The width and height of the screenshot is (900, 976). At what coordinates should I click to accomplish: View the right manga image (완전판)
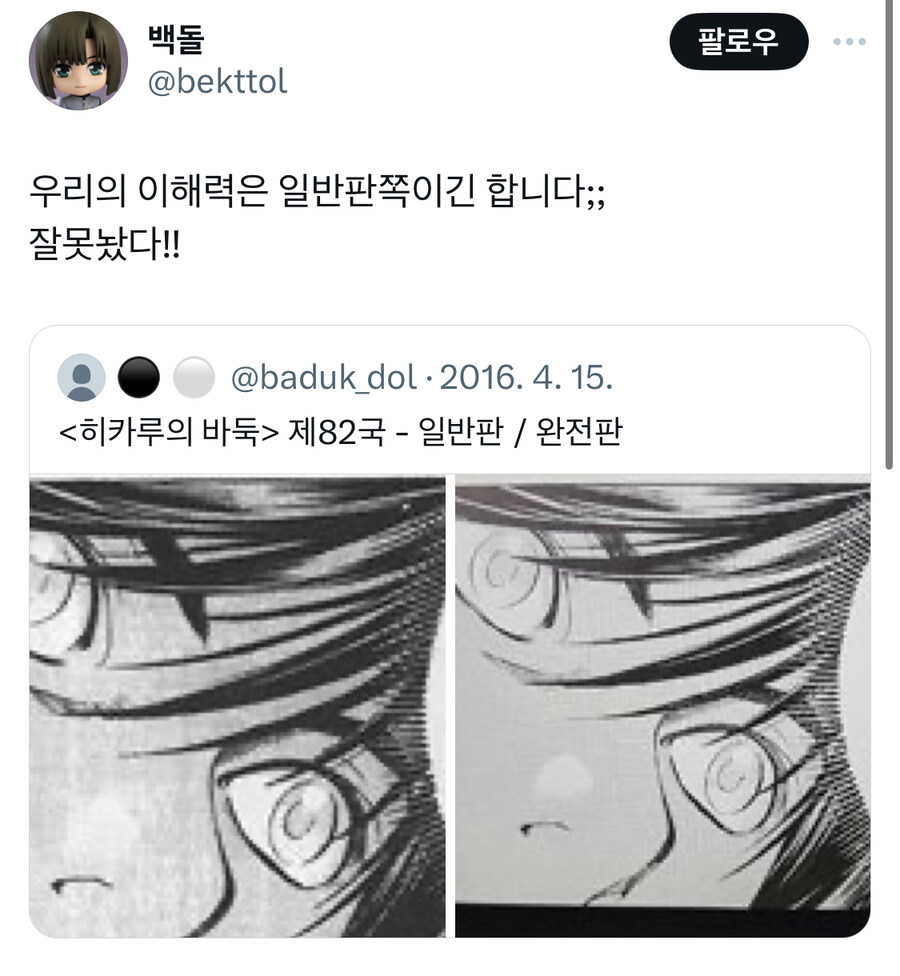tap(662, 706)
